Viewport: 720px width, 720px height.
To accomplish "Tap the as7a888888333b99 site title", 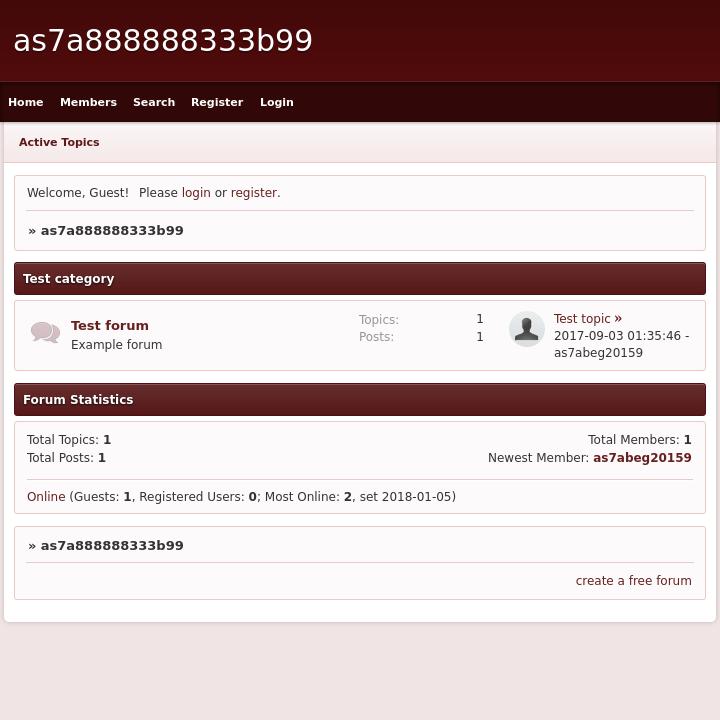I will [x=163, y=41].
